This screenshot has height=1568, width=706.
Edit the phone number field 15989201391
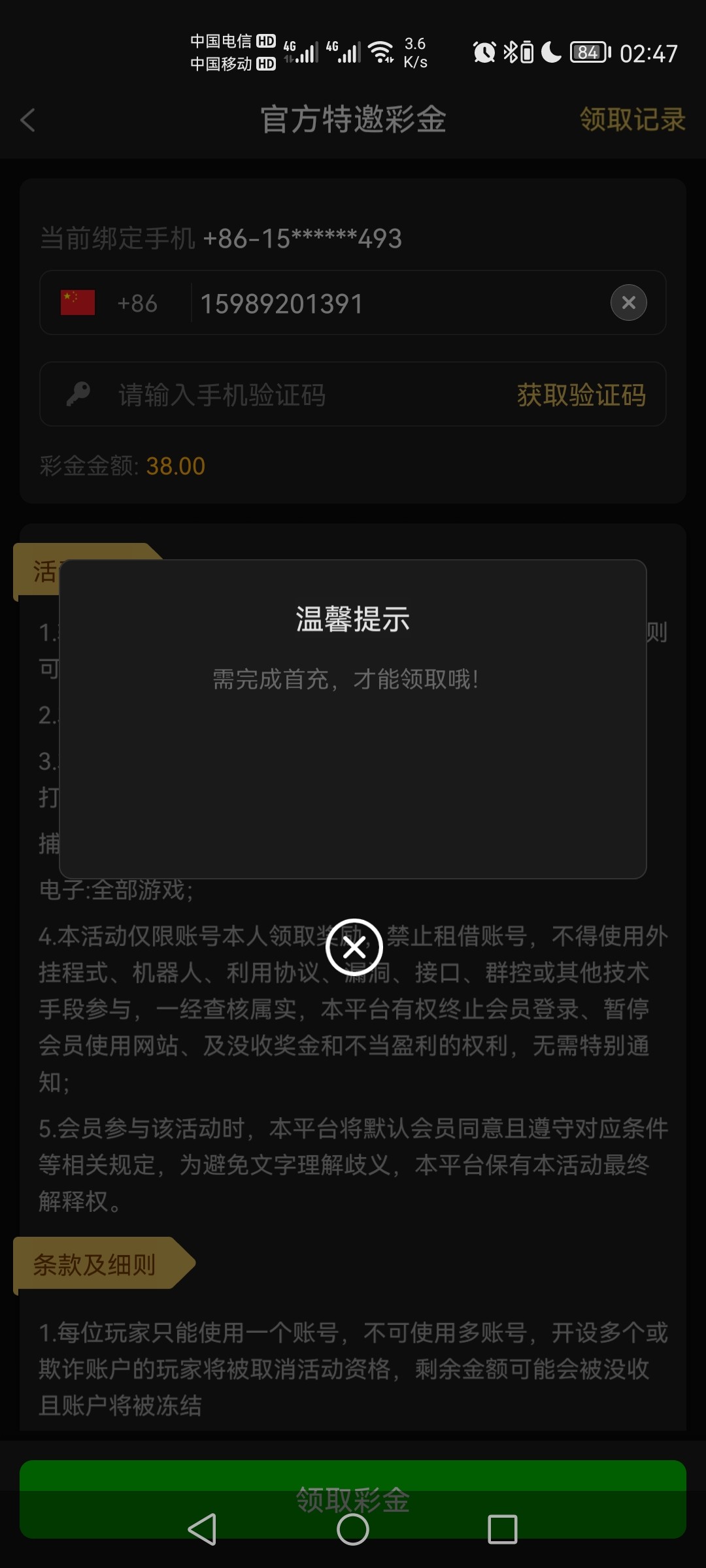(x=392, y=303)
